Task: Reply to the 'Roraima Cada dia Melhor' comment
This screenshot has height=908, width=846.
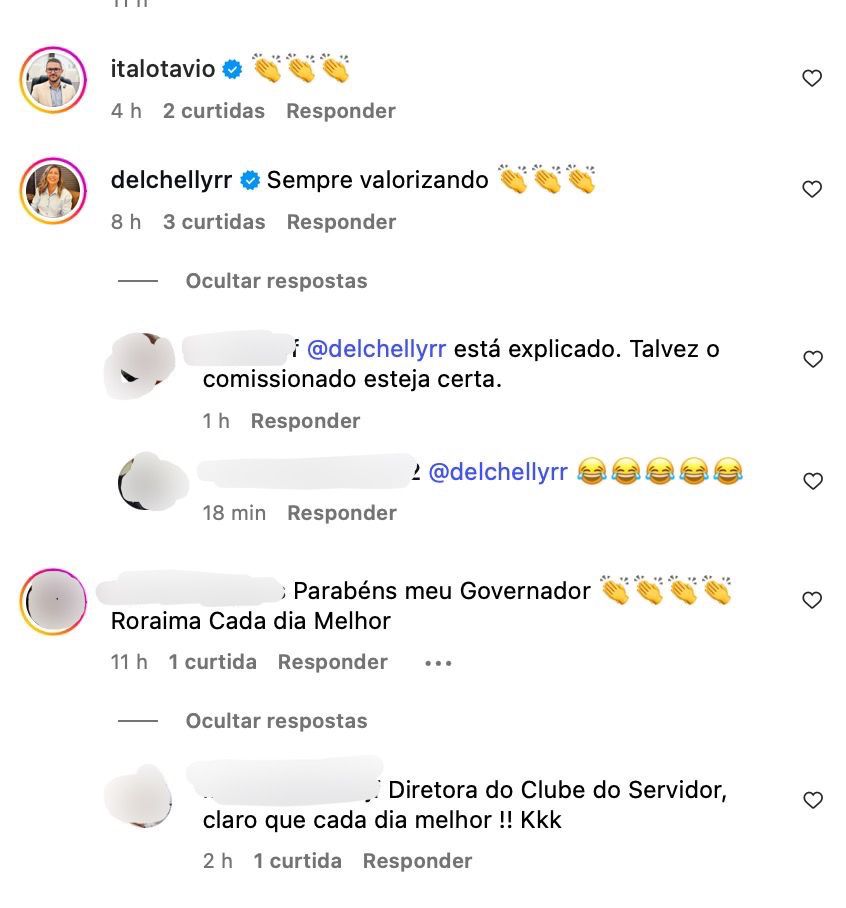Action: tap(332, 662)
